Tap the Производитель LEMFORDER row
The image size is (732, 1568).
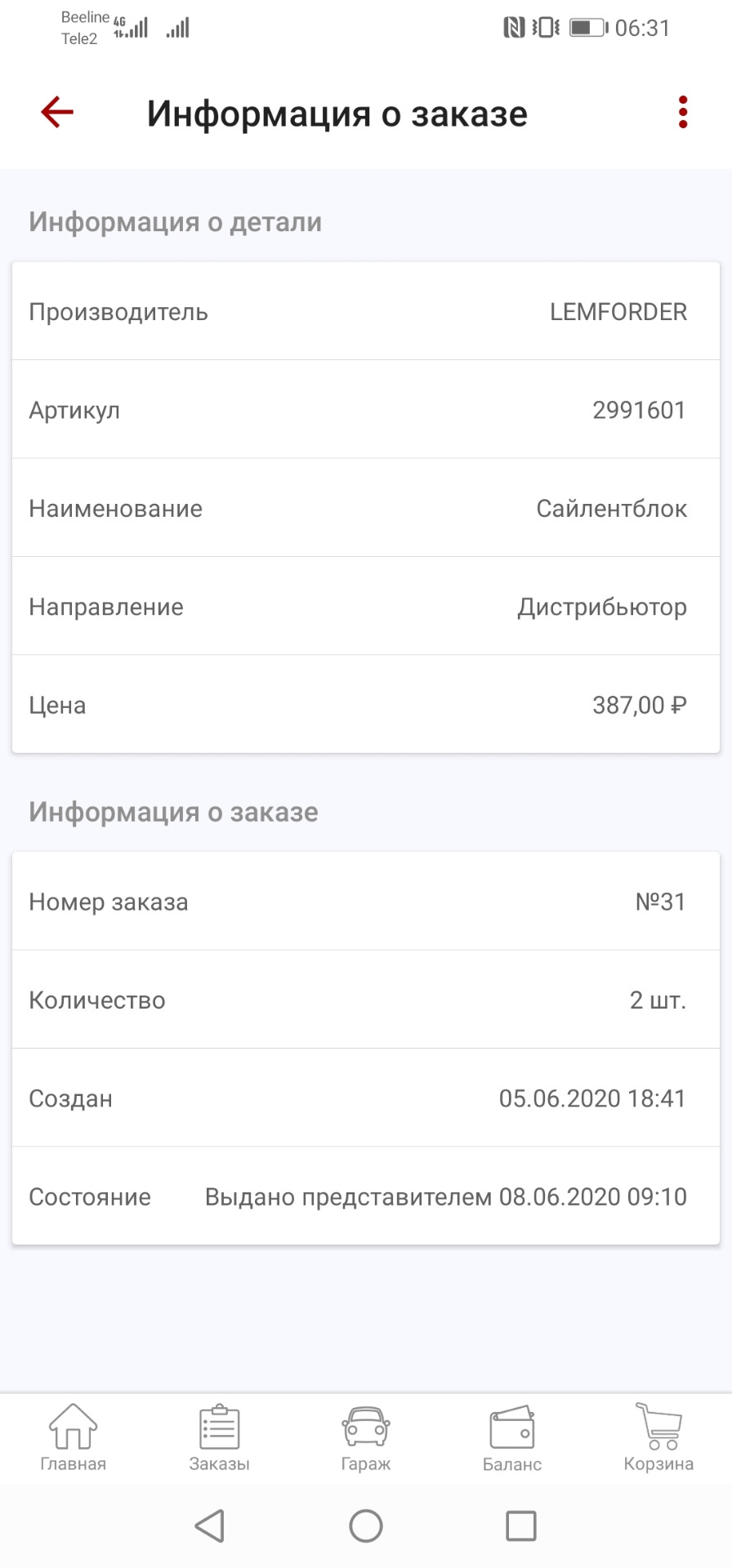click(x=366, y=312)
